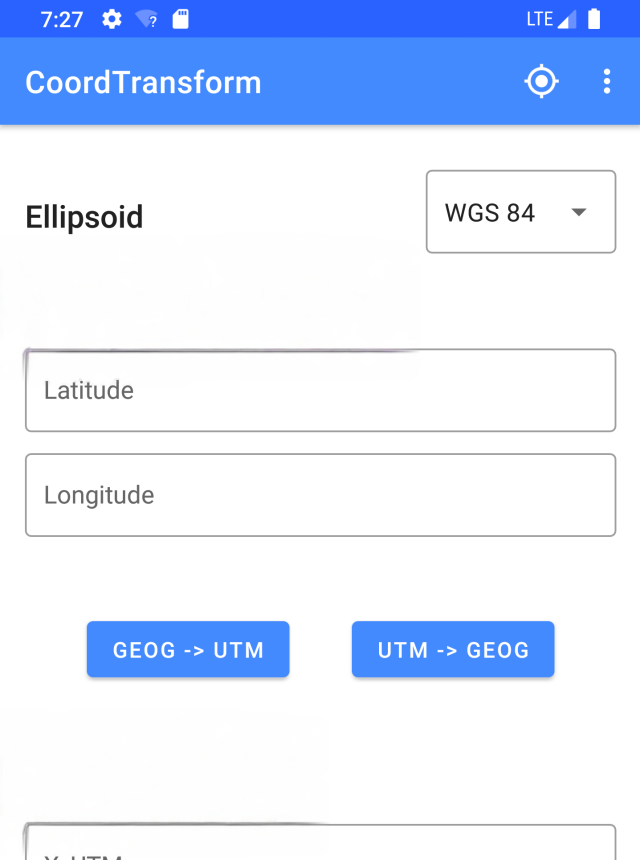Focus the Latitude input field
The height and width of the screenshot is (860, 640).
(320, 390)
